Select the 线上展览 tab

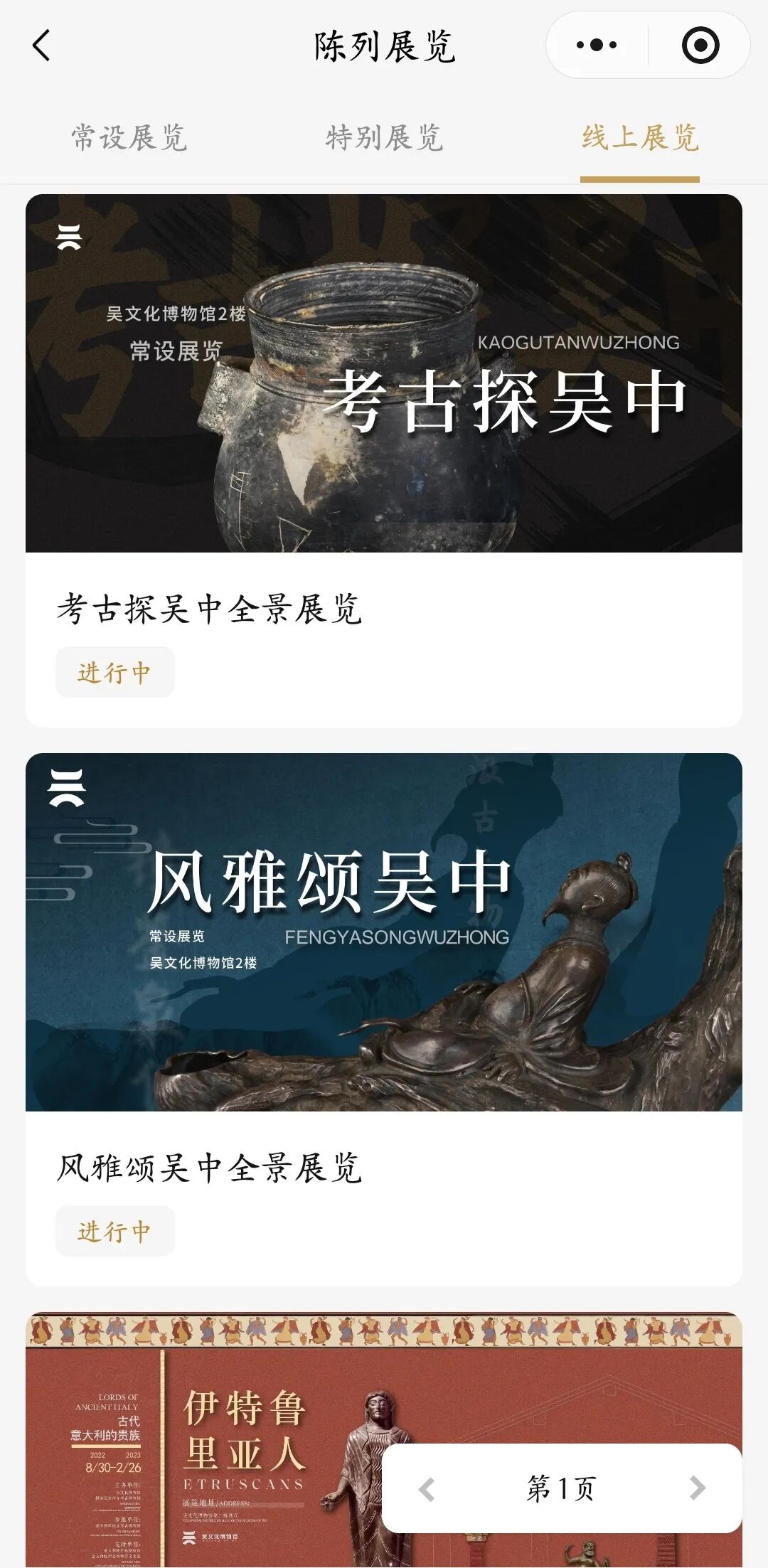(x=639, y=138)
